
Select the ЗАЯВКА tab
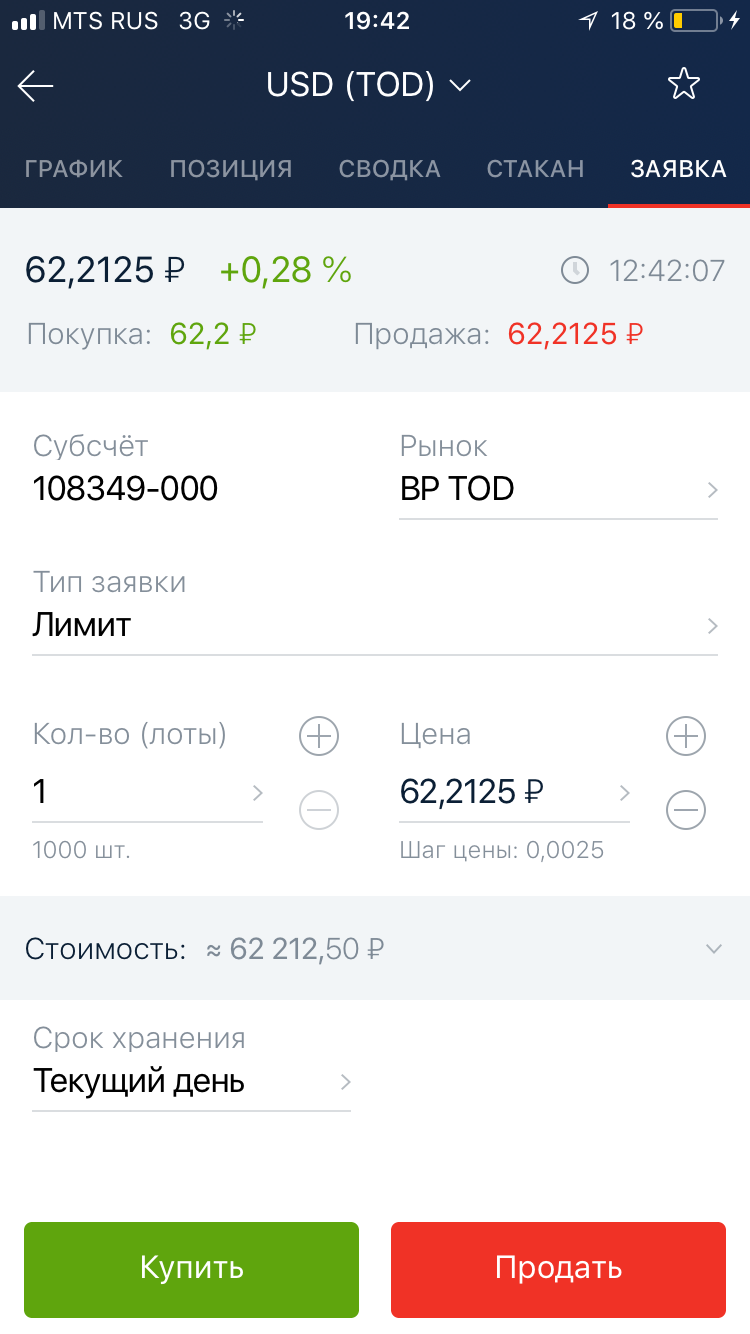pos(678,169)
